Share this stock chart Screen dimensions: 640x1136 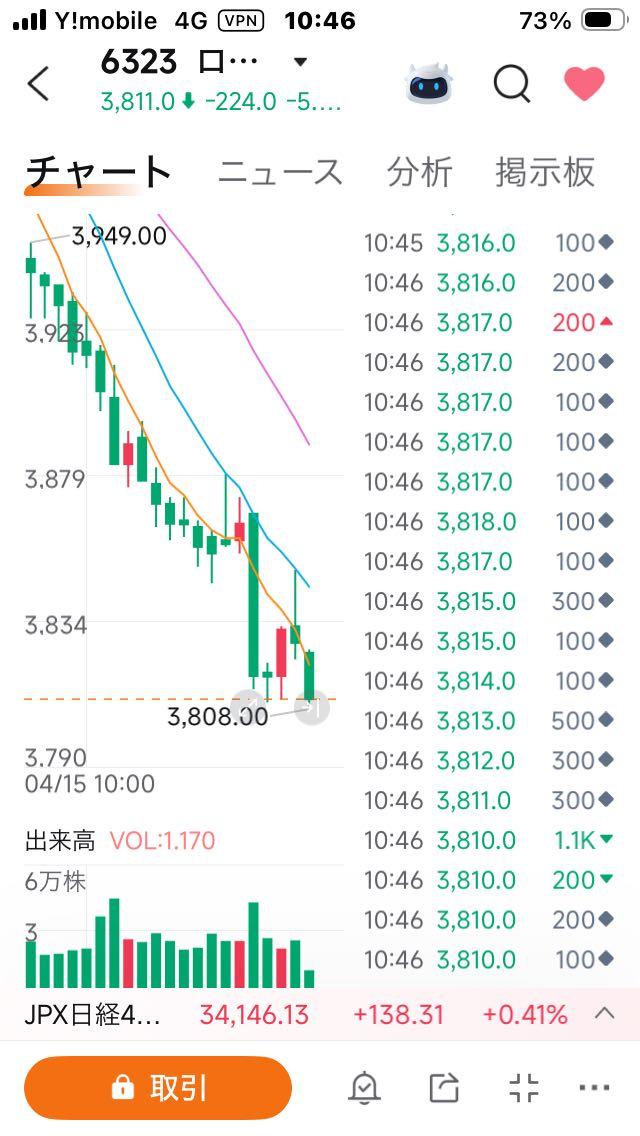click(x=443, y=1088)
